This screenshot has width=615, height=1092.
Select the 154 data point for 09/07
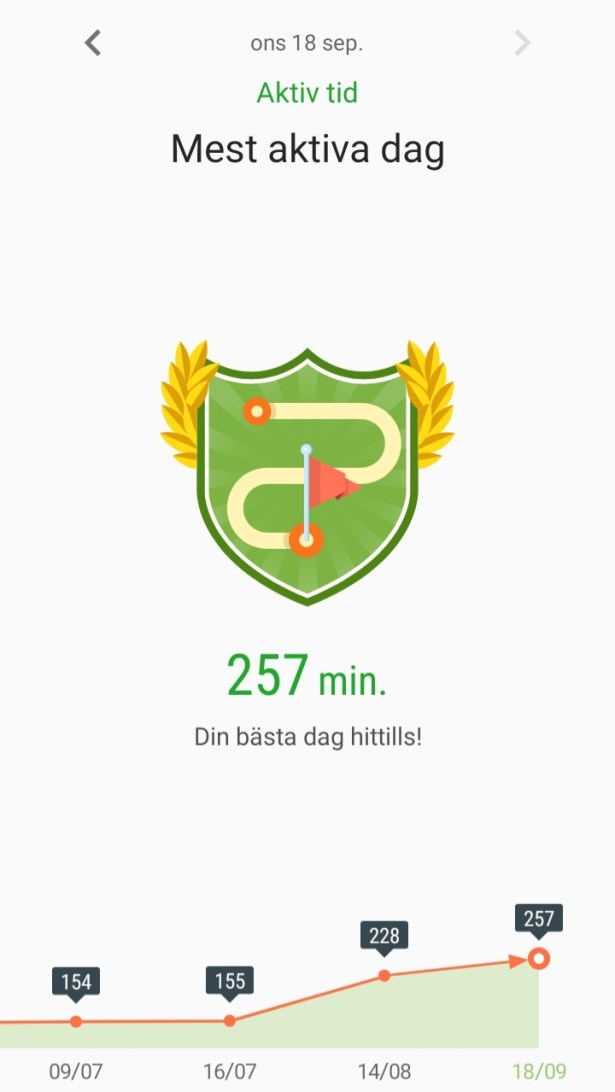(76, 1021)
